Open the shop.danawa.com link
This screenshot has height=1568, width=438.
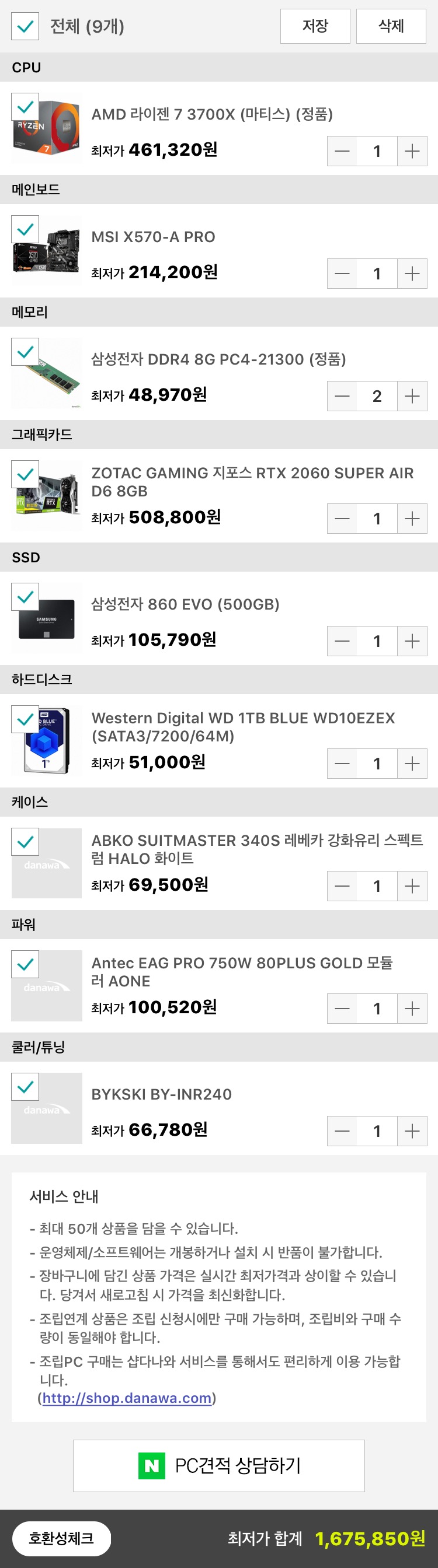click(x=127, y=1398)
